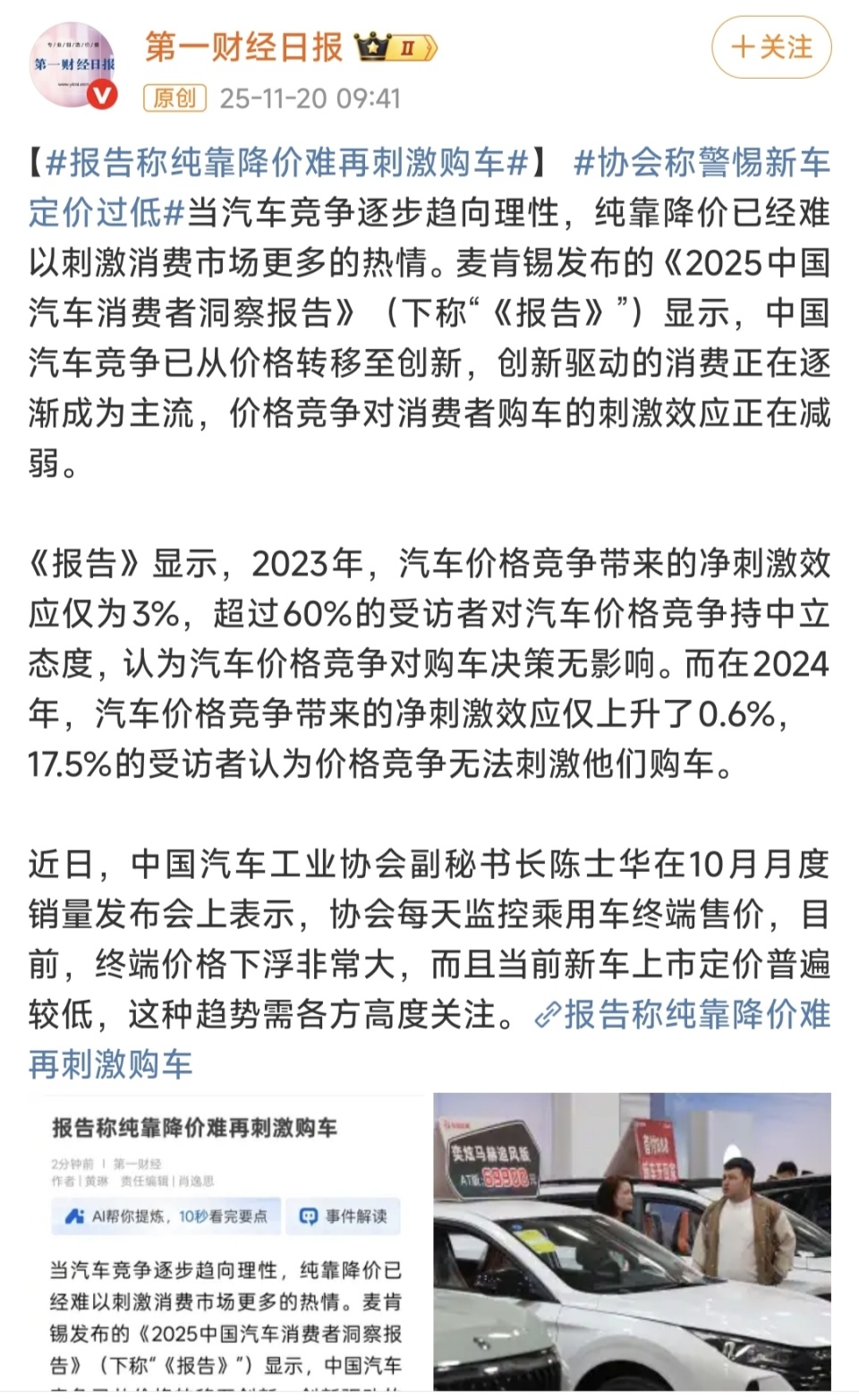This screenshot has height=1400, width=859.
Task: Click the source label 第一财经 in the card
Action: pyautogui.click(x=139, y=1163)
